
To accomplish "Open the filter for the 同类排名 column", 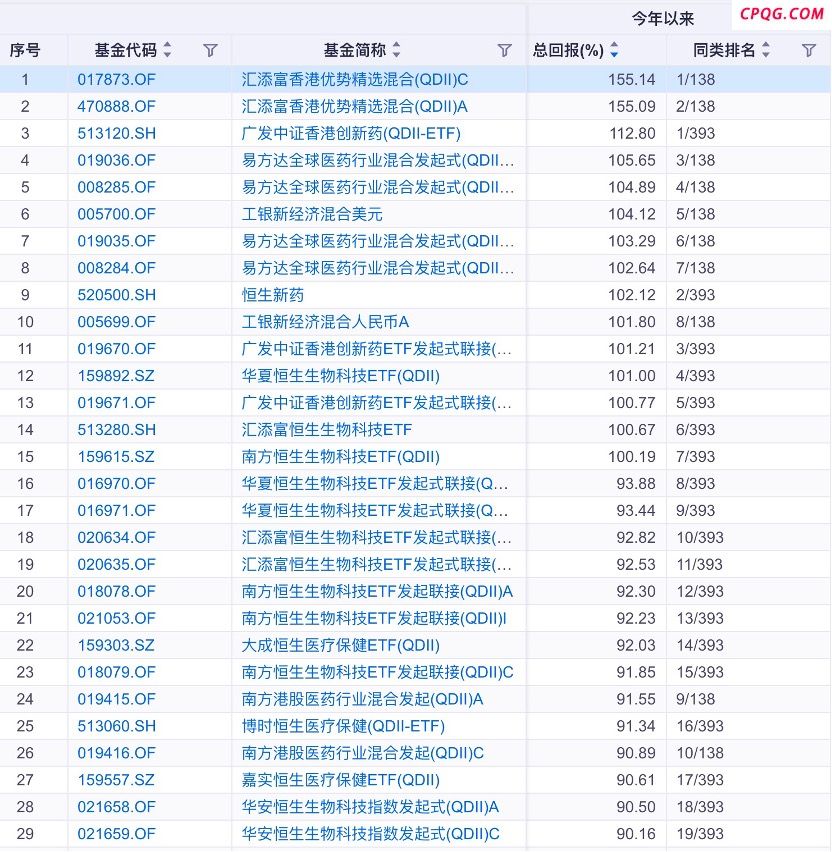I will (x=809, y=50).
